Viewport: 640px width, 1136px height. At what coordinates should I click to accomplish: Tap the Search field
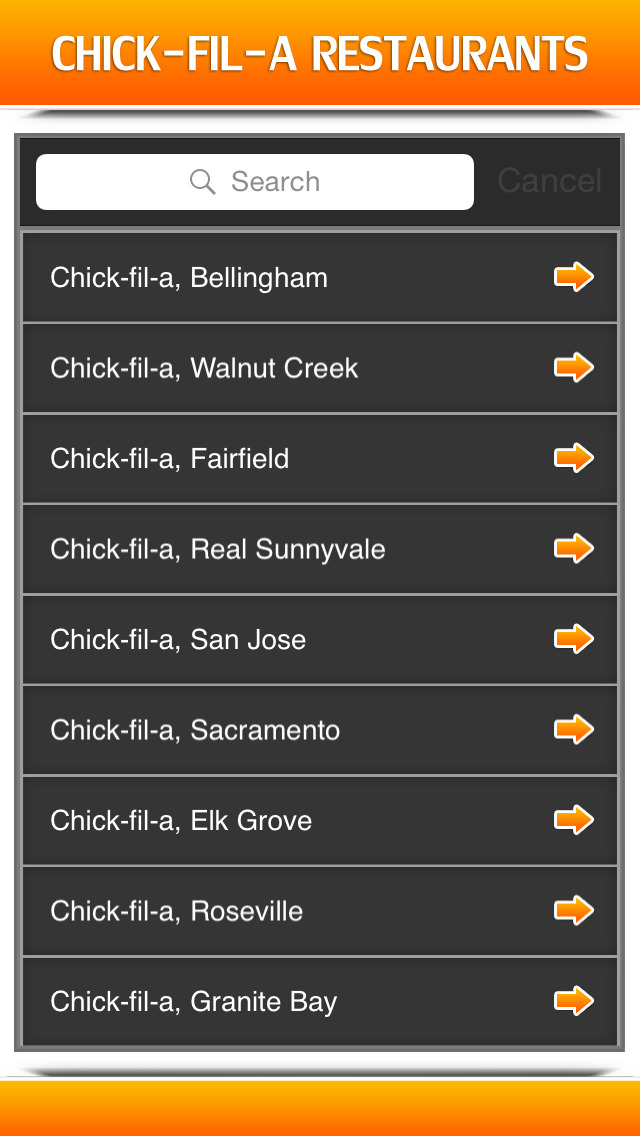point(254,182)
